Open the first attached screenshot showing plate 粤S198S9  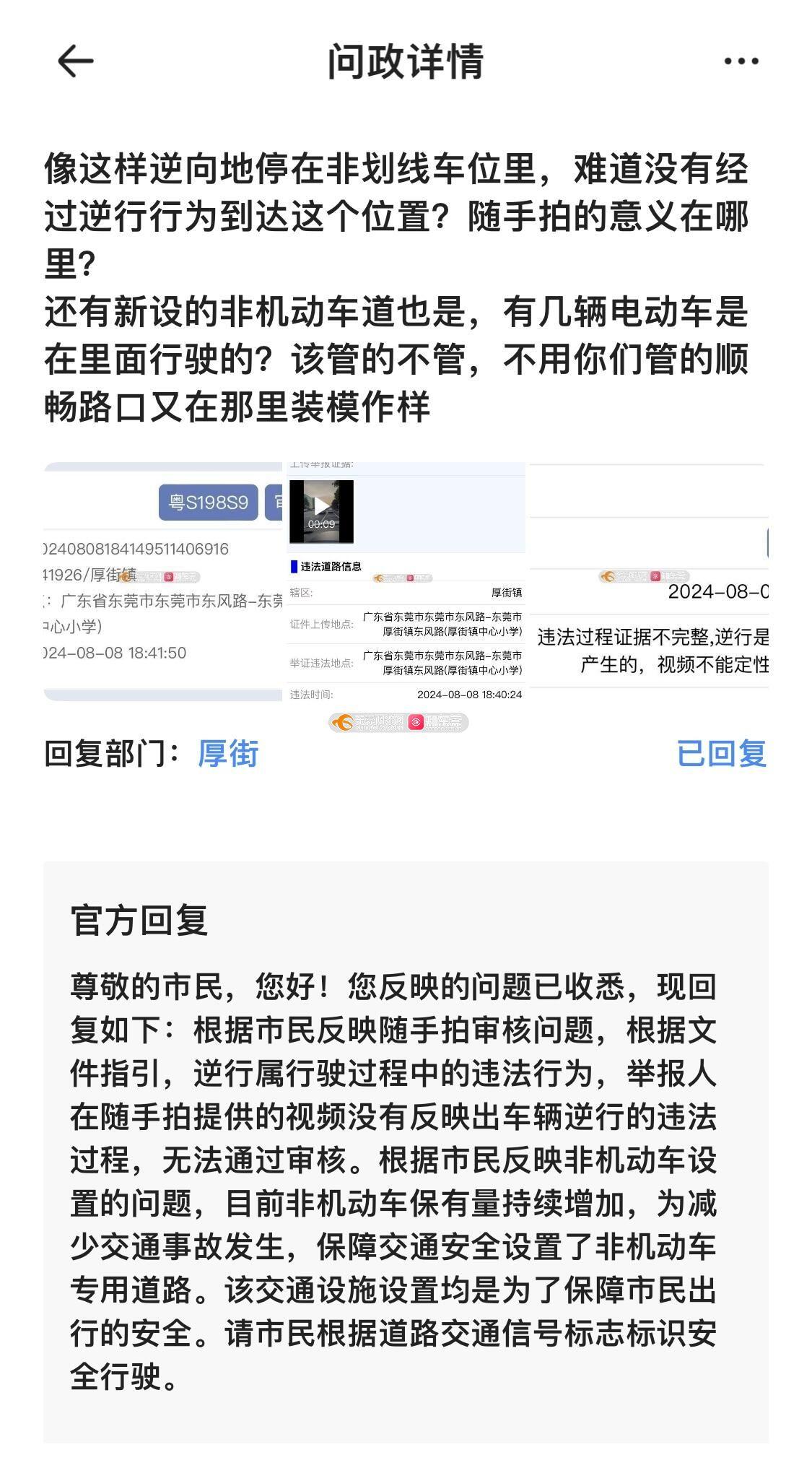click(163, 582)
